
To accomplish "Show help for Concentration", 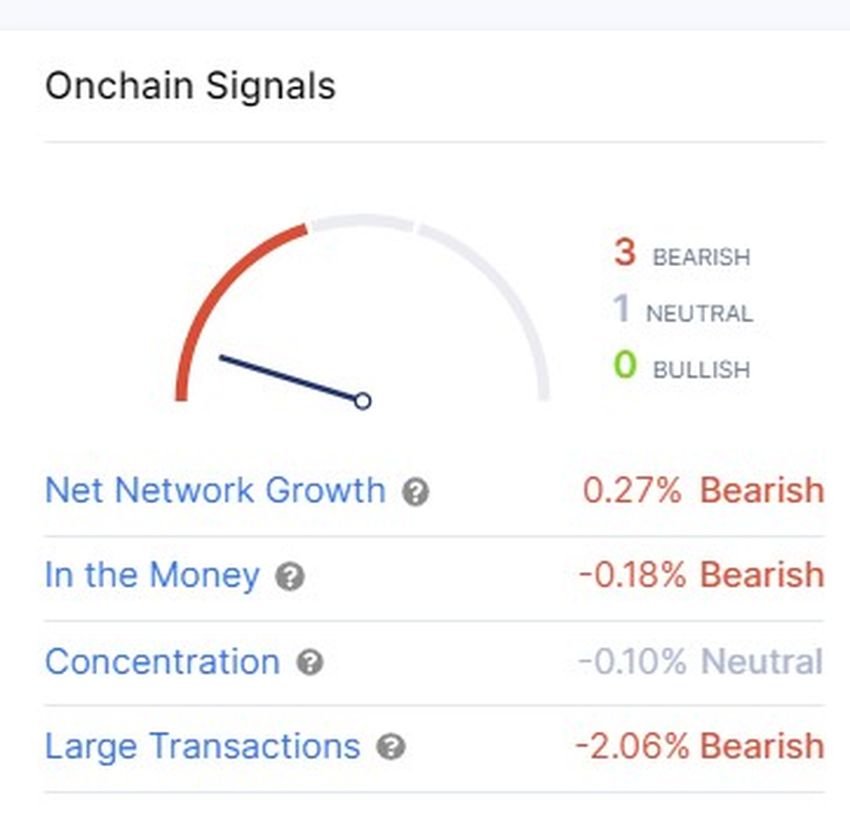I will (311, 662).
